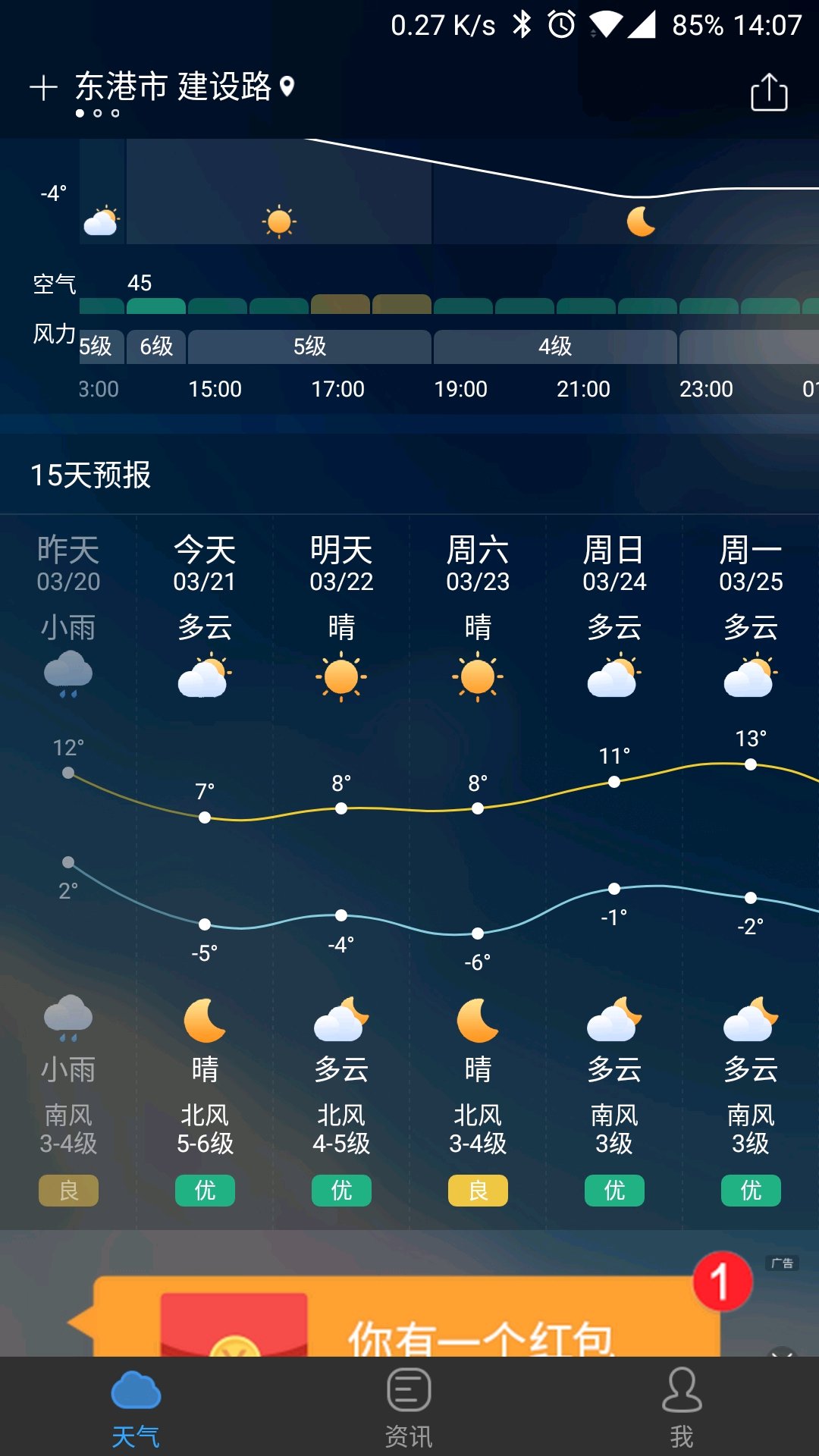The width and height of the screenshot is (819, 1456).
Task: Share the weather via the share icon
Action: [x=769, y=92]
